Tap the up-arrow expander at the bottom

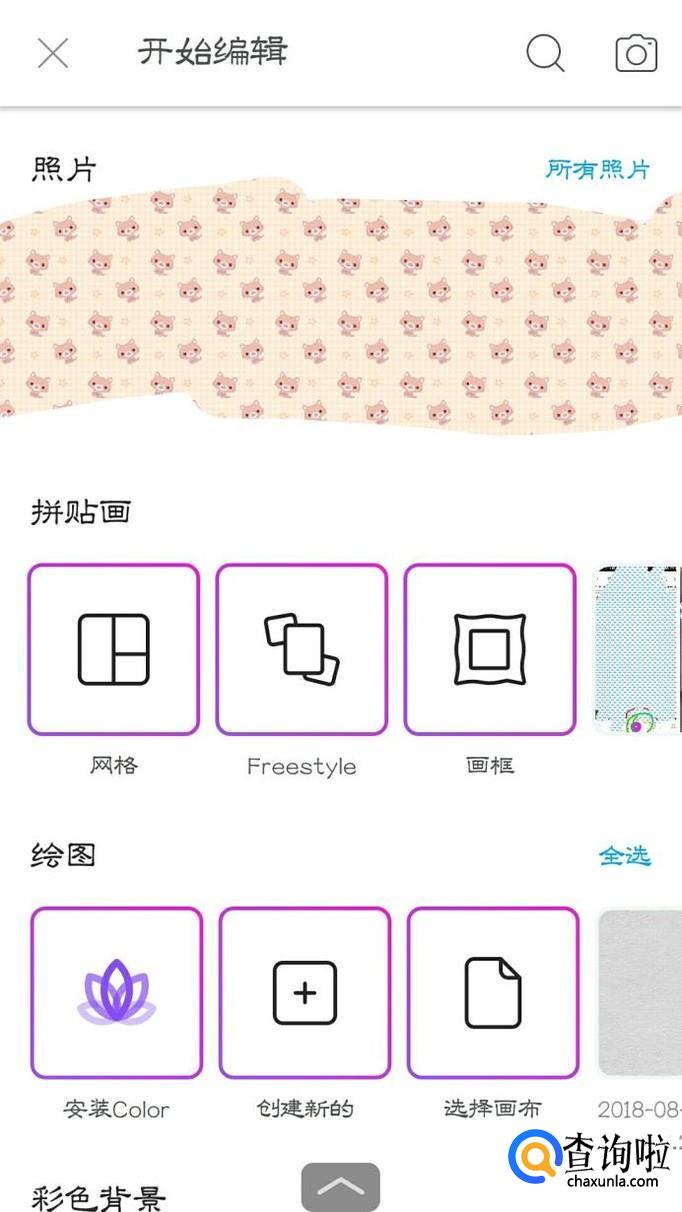coord(341,1187)
